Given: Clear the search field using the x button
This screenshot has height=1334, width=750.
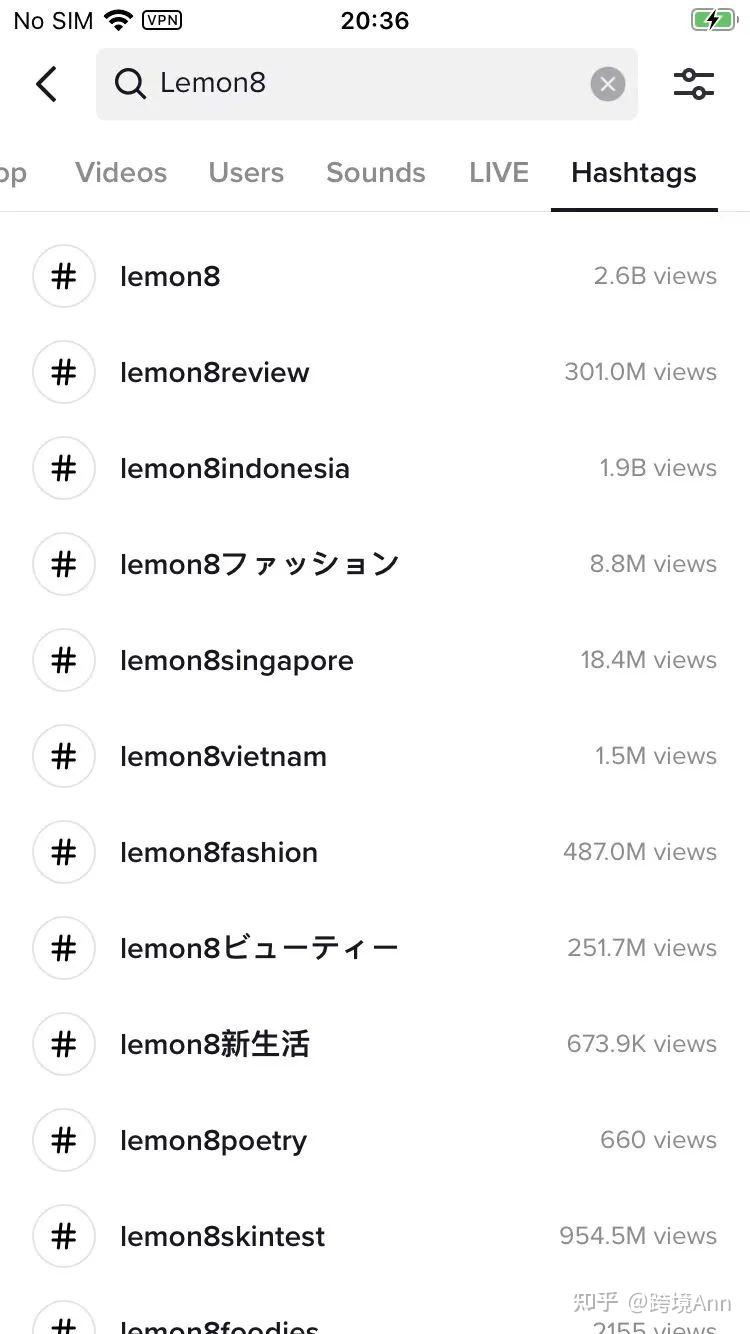Looking at the screenshot, I should (607, 84).
